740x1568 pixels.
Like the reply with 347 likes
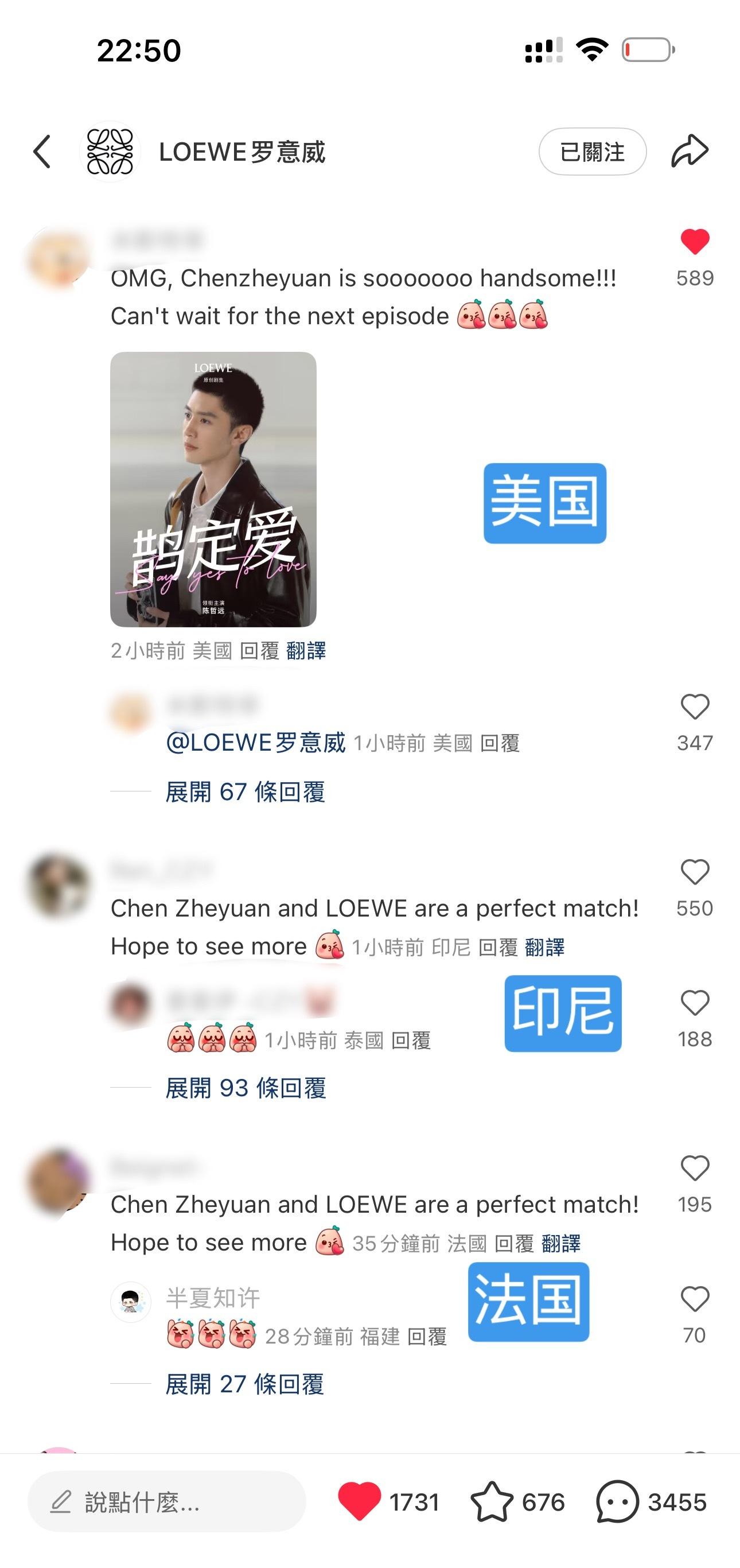pos(695,707)
